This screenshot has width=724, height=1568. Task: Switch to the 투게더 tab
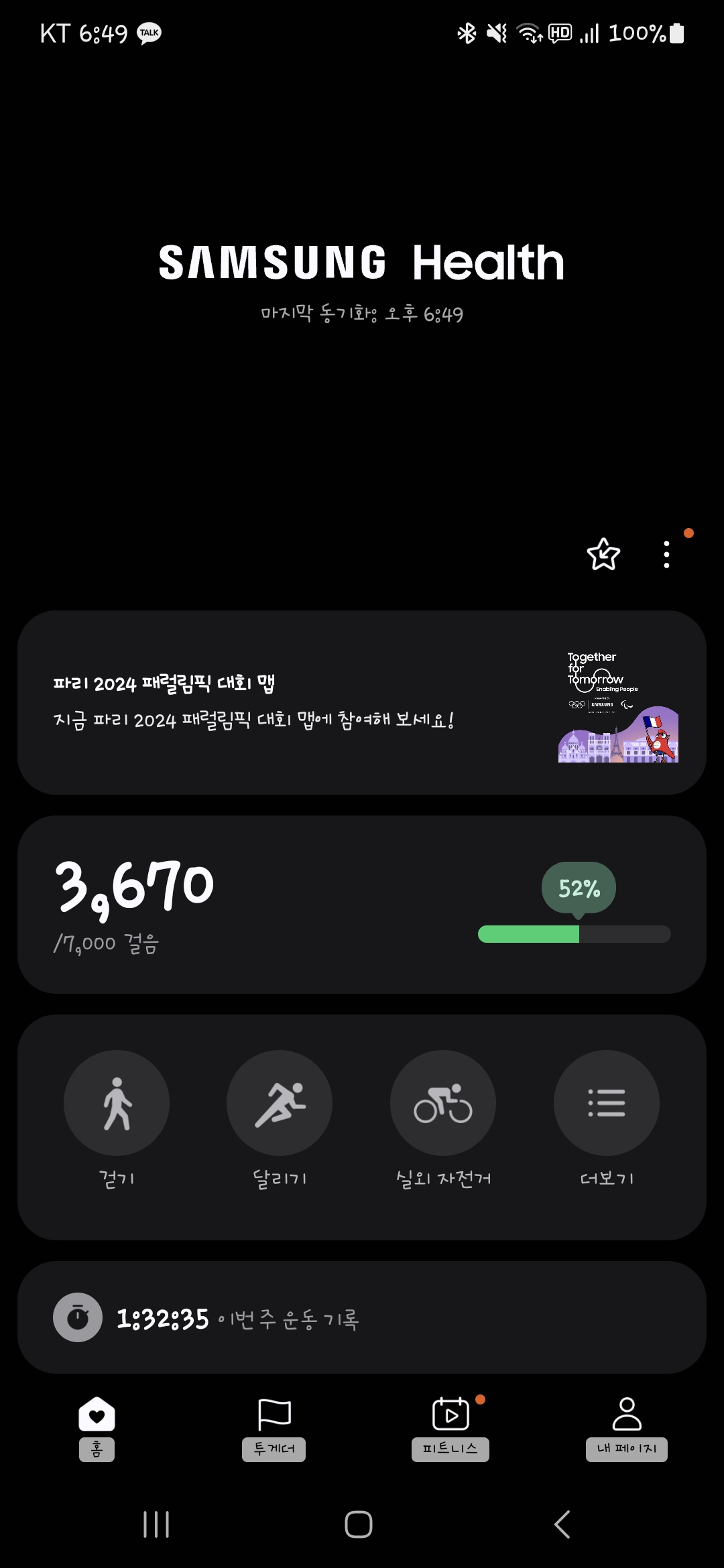click(274, 1427)
